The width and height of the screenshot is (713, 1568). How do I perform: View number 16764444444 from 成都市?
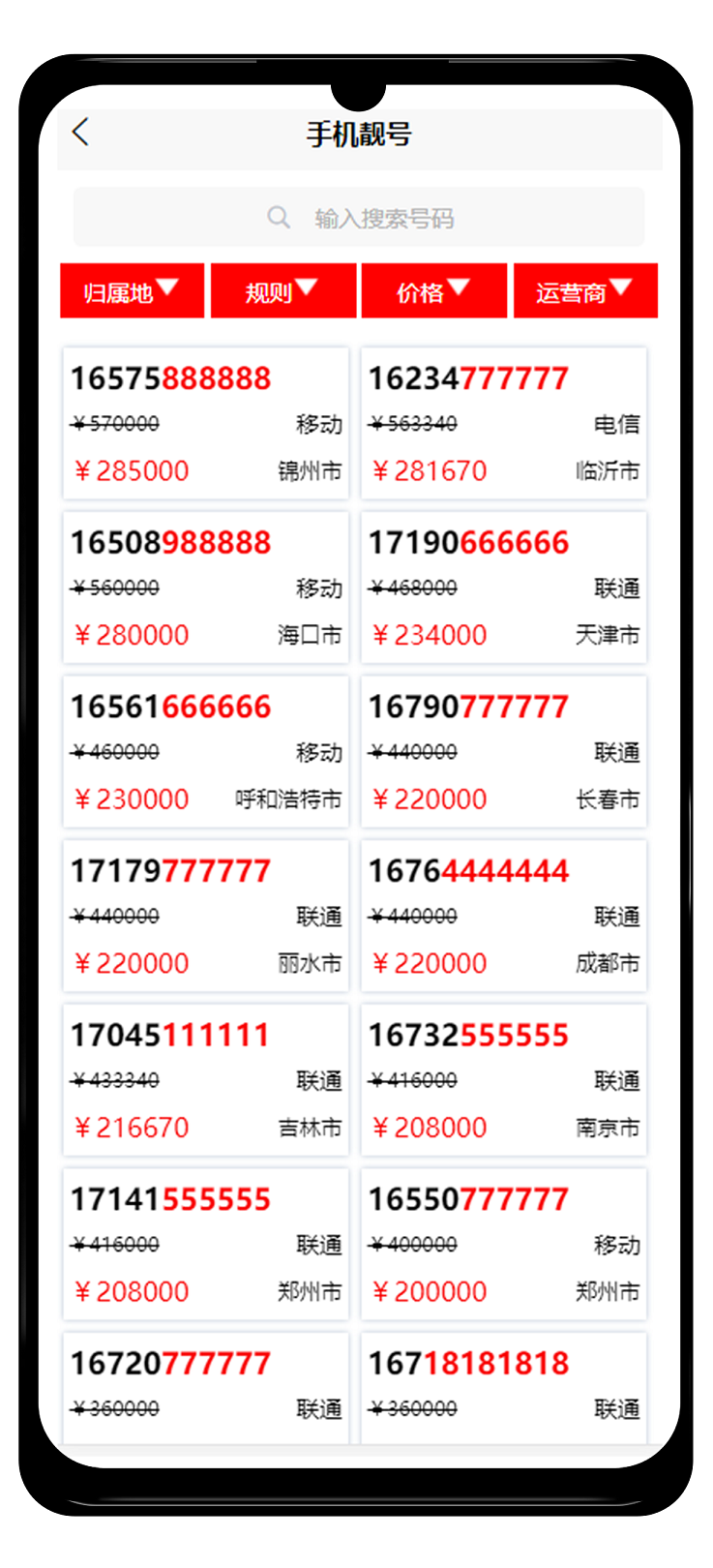click(504, 916)
